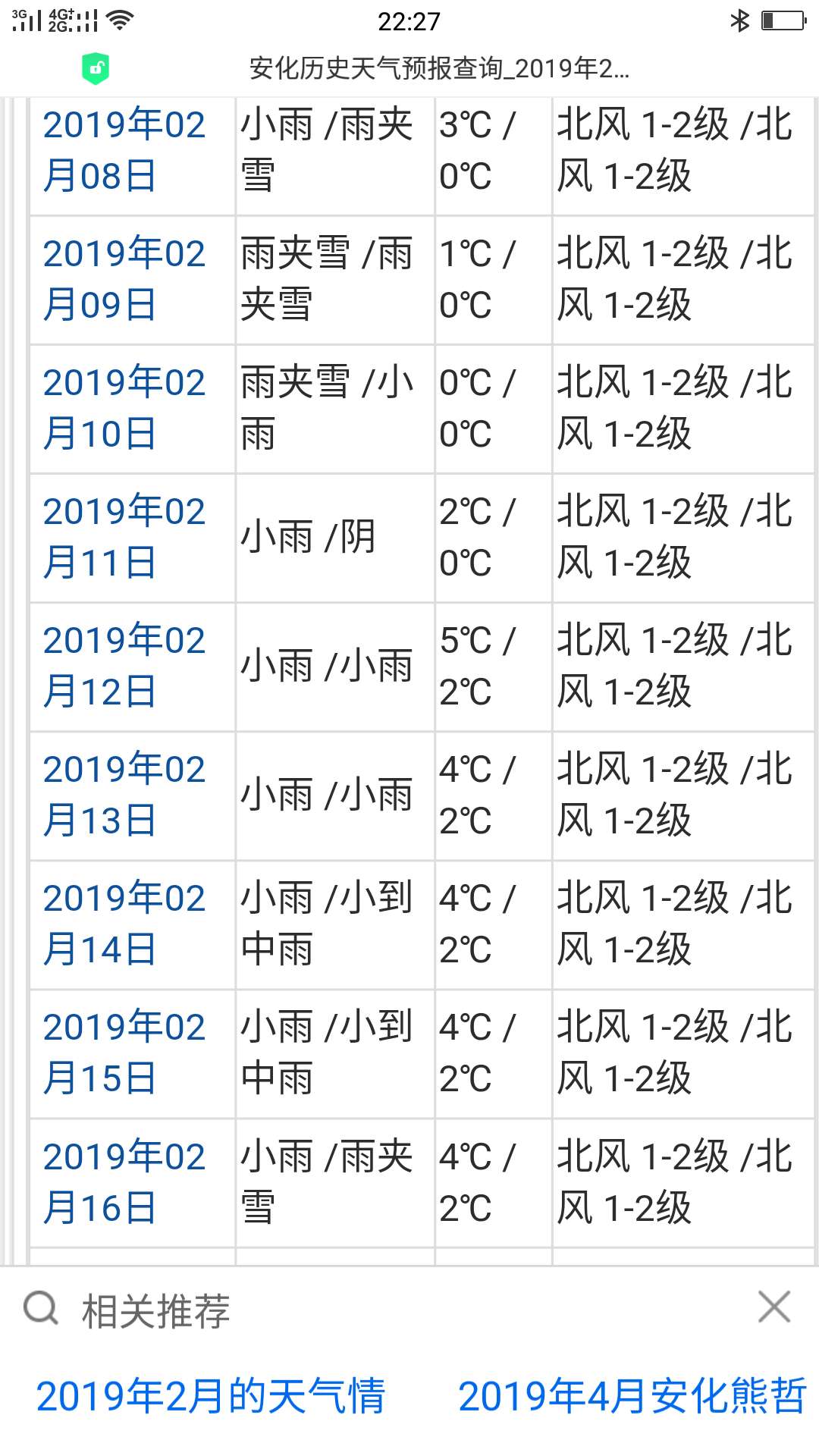819x1456 pixels.
Task: View details for 2019年02月11日
Action: (124, 537)
